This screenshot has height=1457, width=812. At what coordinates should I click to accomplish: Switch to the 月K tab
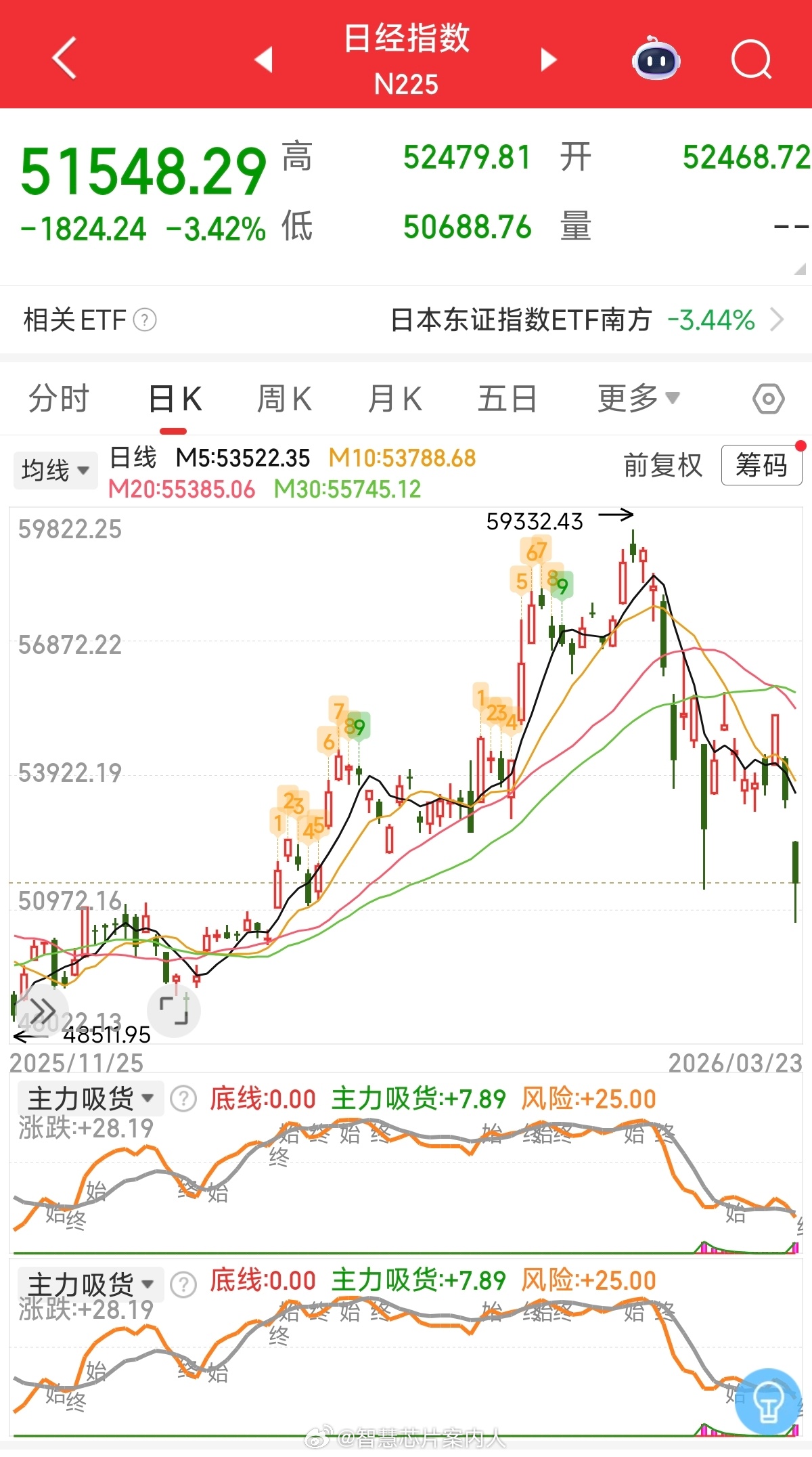[x=394, y=398]
